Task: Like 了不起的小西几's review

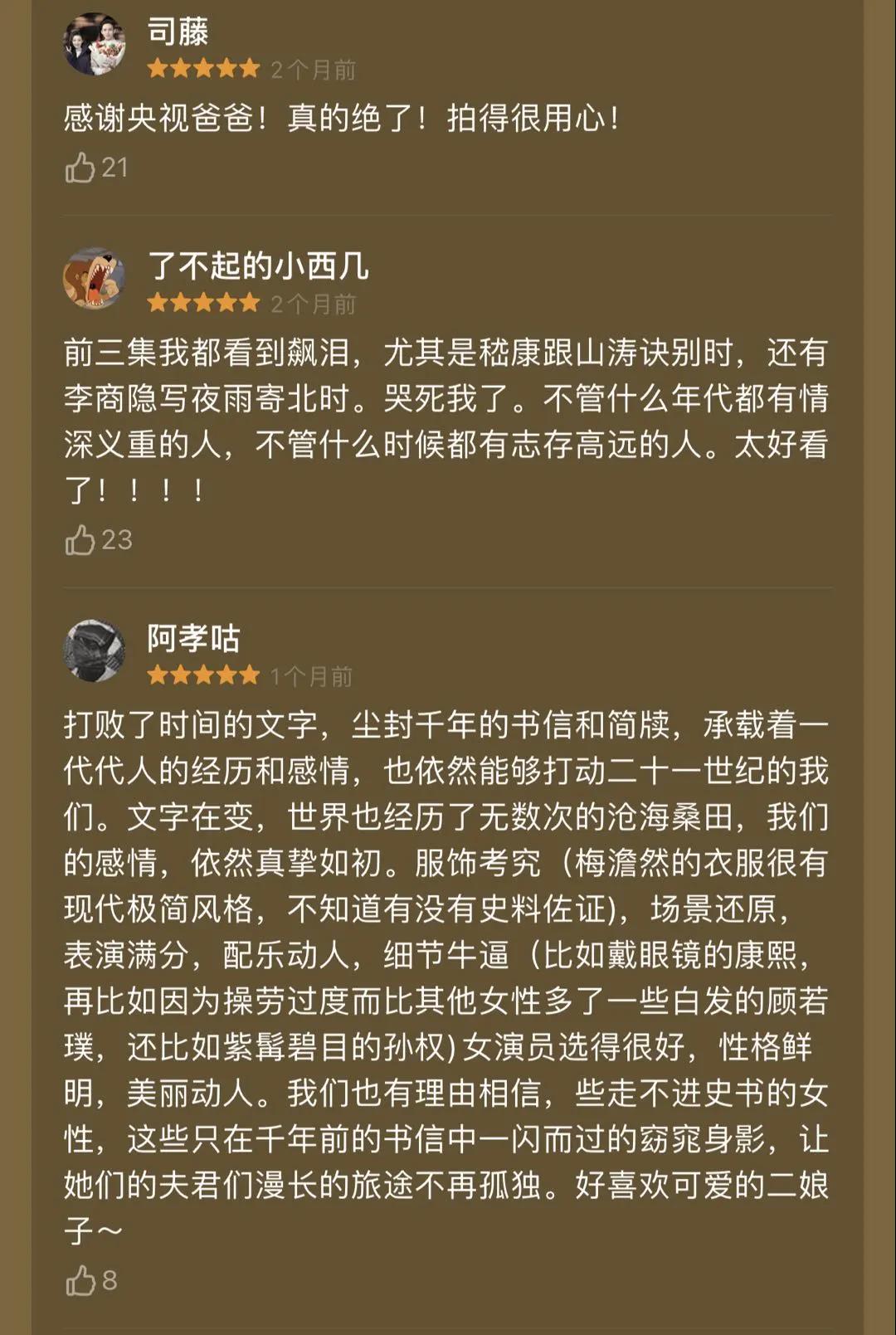Action: 80,540
